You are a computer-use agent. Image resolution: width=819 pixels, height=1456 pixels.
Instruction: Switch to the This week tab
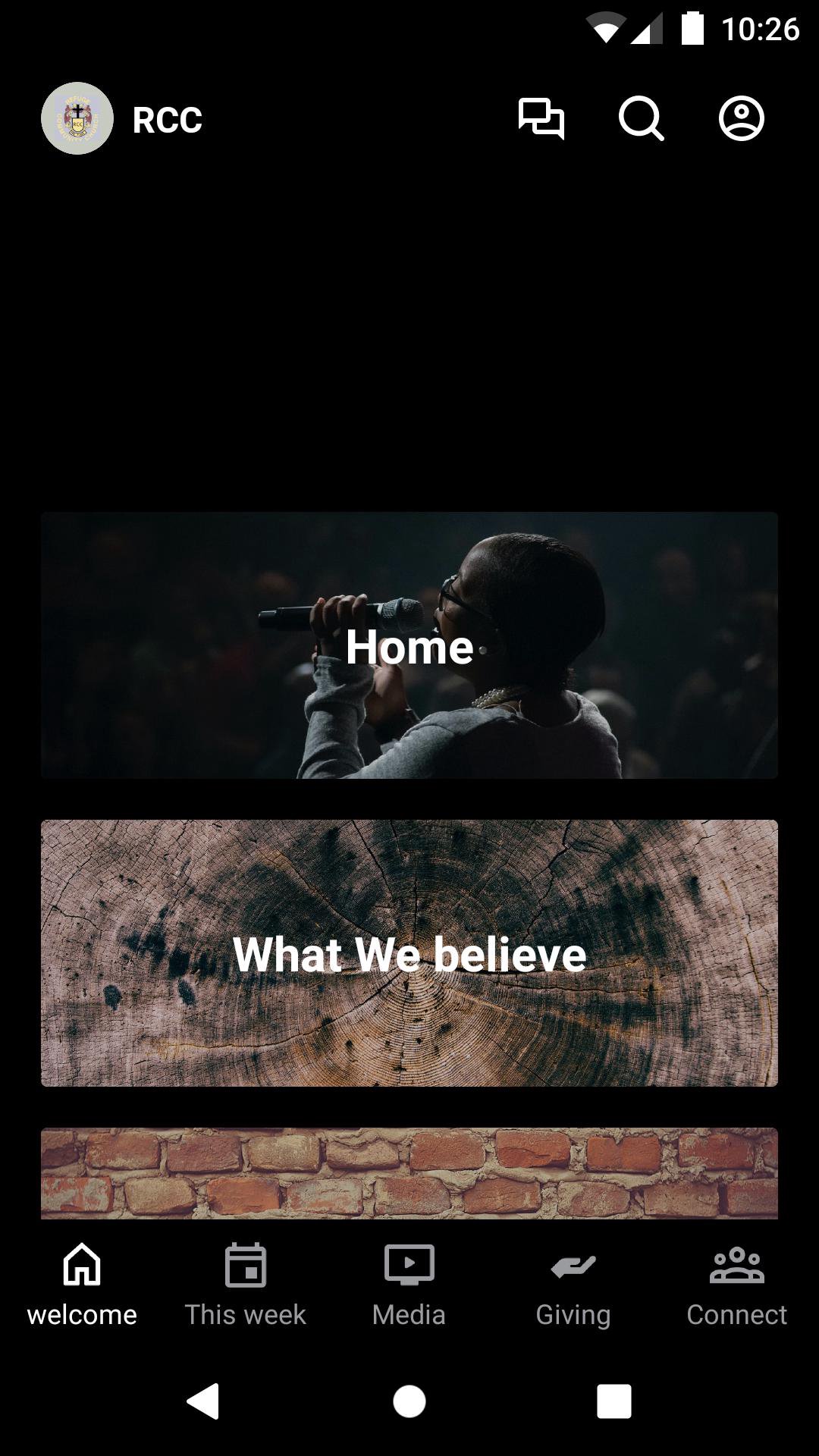tap(246, 1283)
